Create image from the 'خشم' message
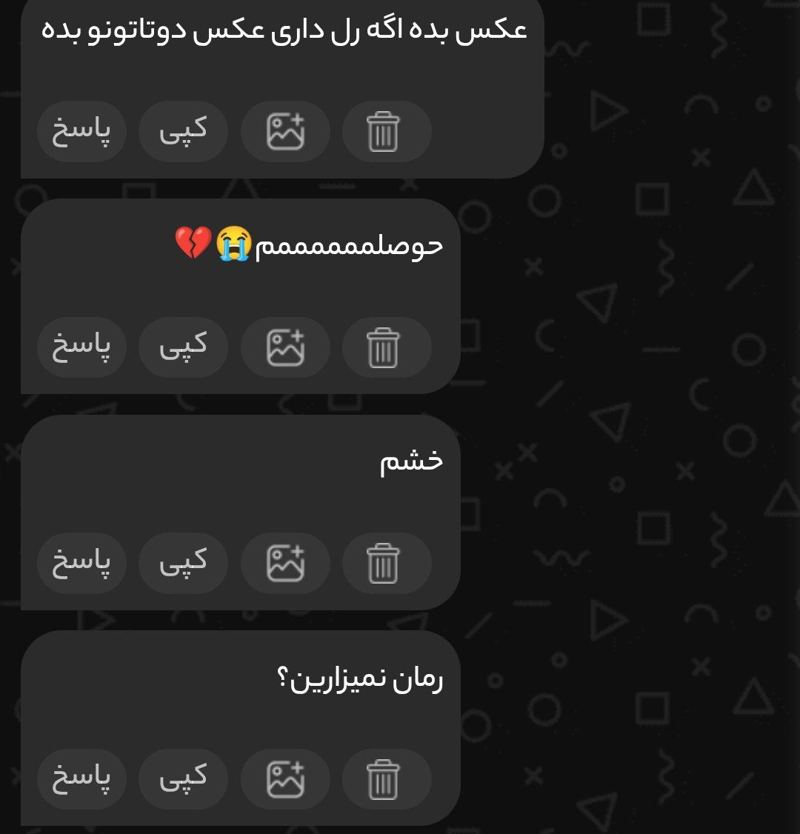 tap(285, 563)
